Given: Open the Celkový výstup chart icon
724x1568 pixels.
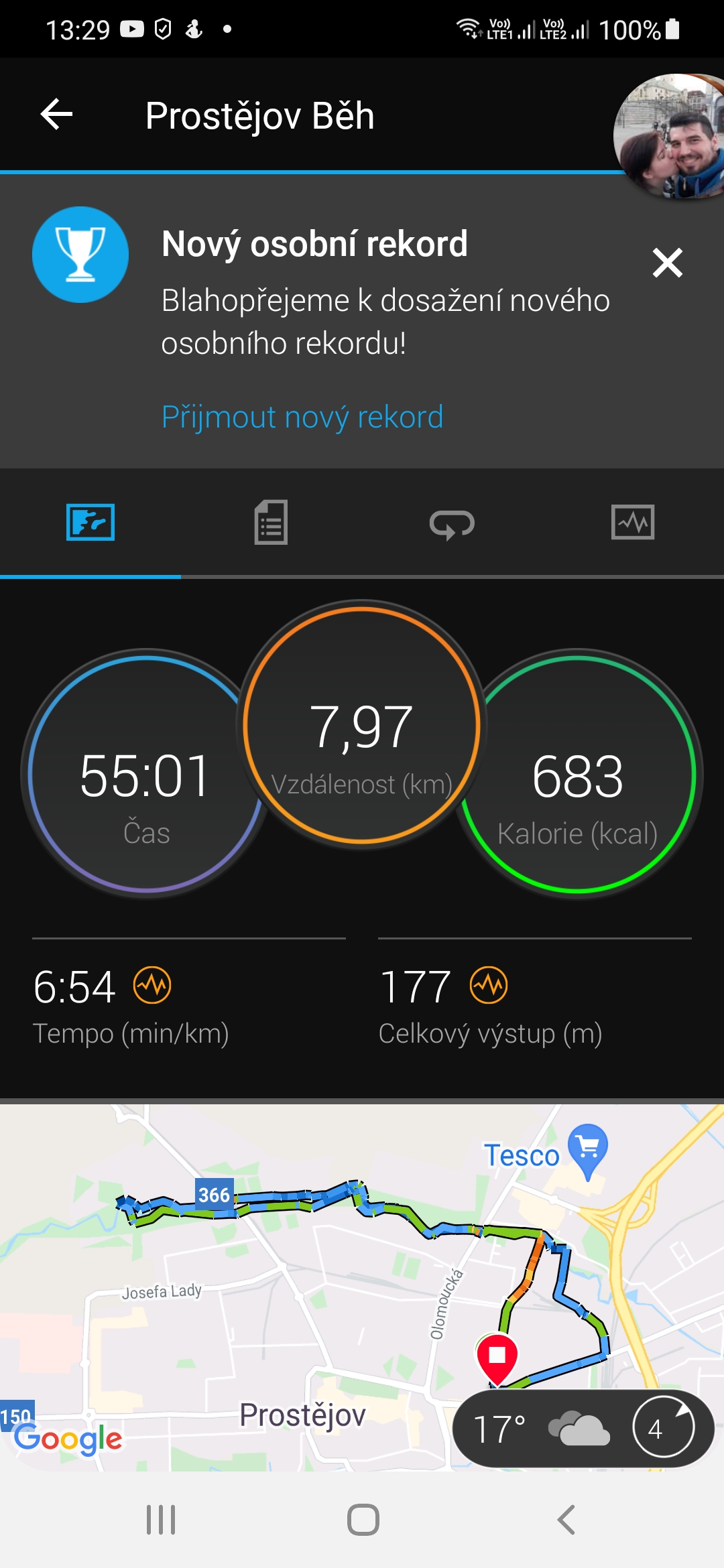Looking at the screenshot, I should click(x=489, y=986).
